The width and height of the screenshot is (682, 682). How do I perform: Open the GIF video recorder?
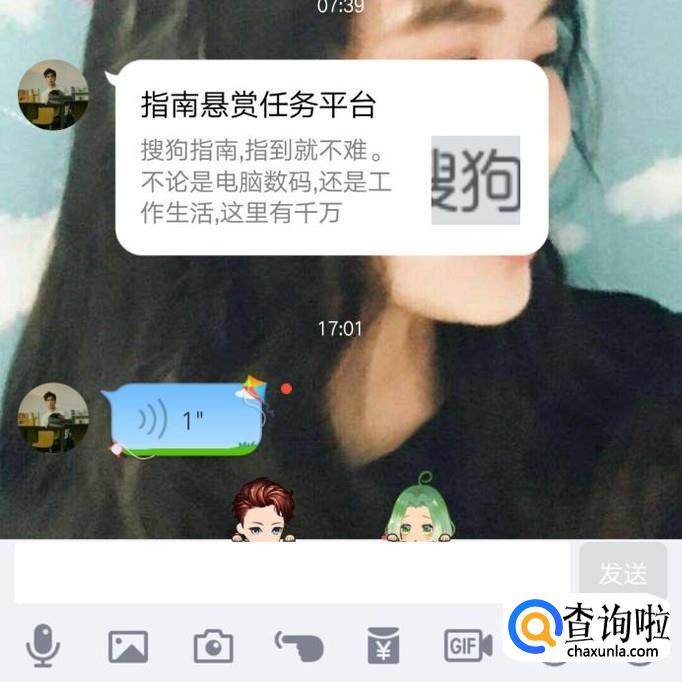467,647
